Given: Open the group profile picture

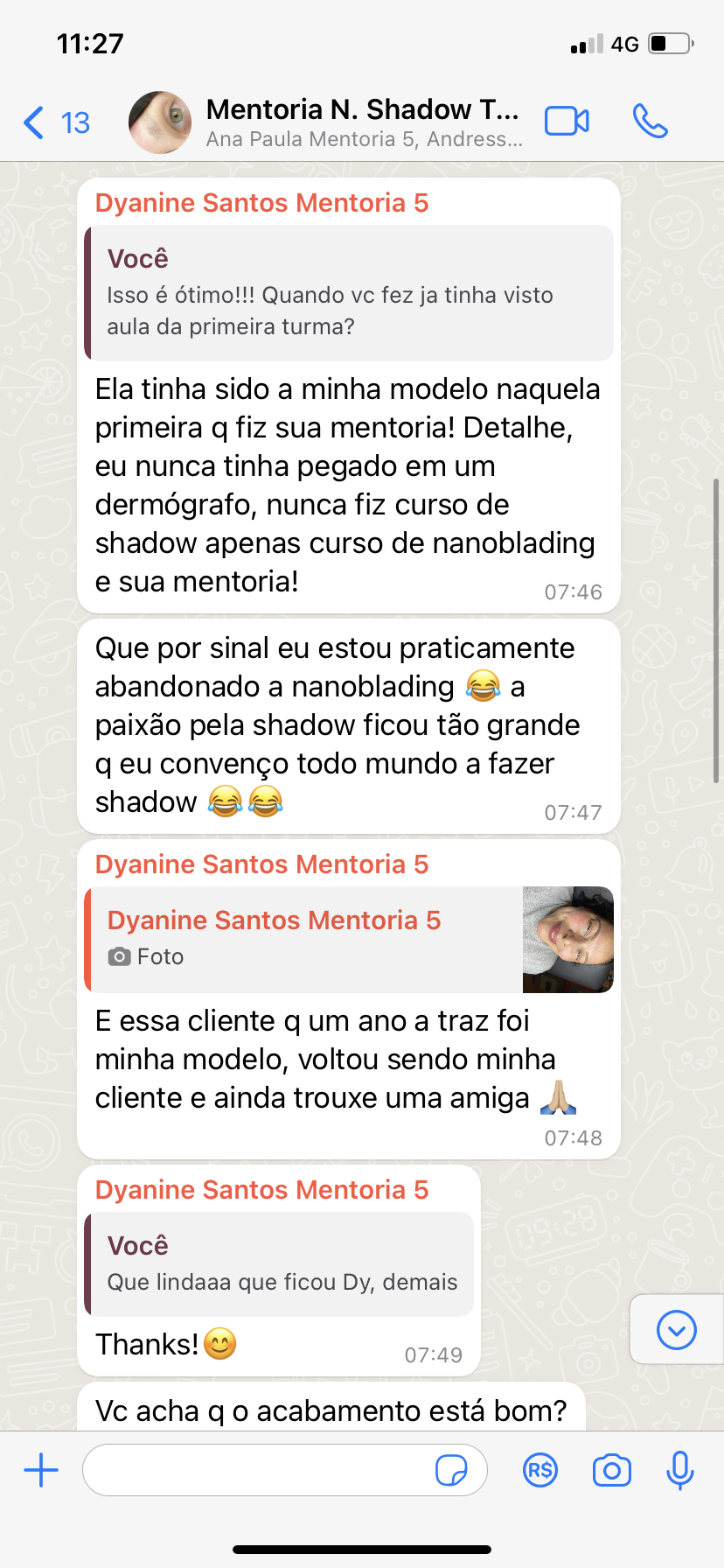Looking at the screenshot, I should [160, 122].
